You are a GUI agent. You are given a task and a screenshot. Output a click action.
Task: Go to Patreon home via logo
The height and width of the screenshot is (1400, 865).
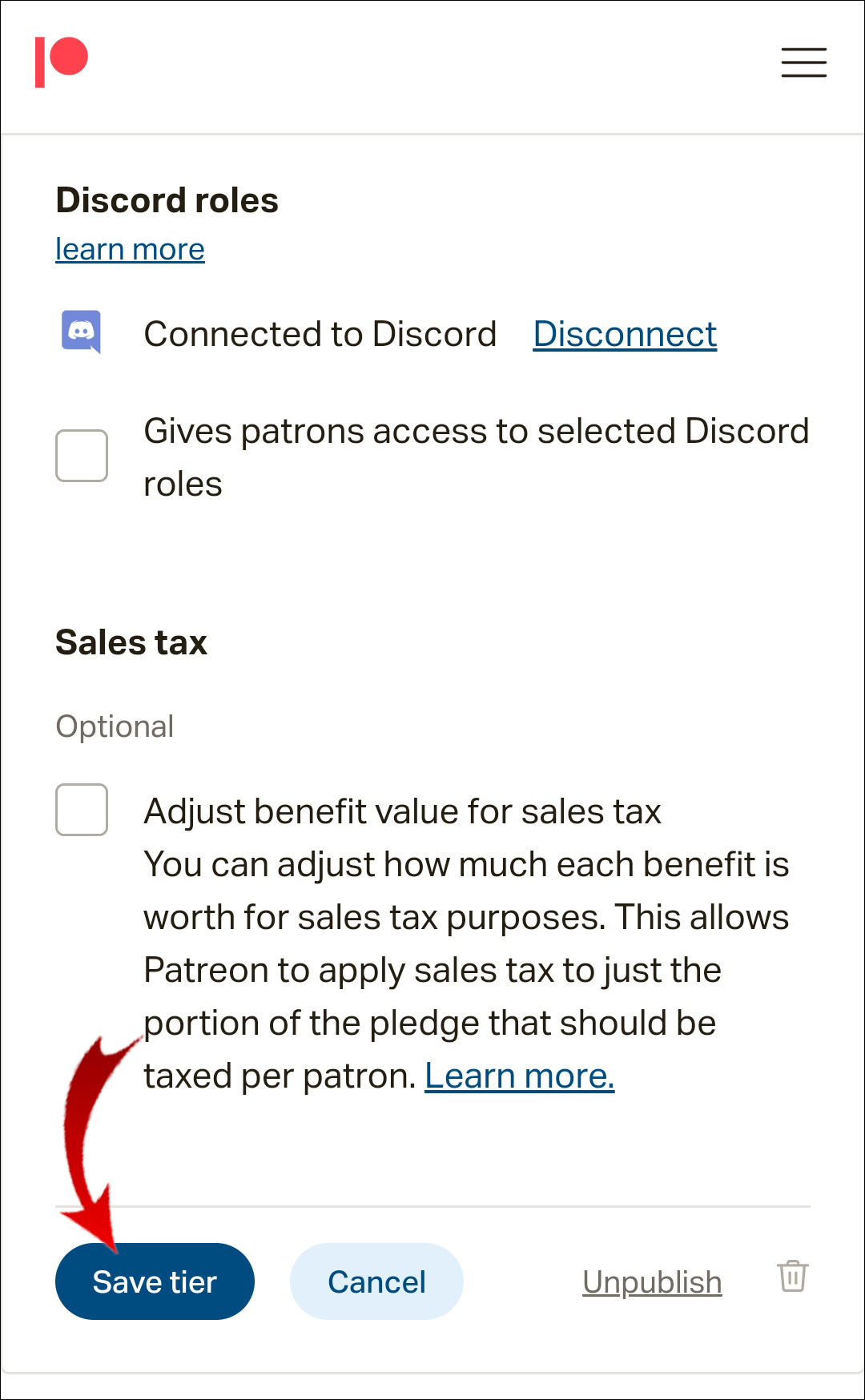click(x=62, y=62)
